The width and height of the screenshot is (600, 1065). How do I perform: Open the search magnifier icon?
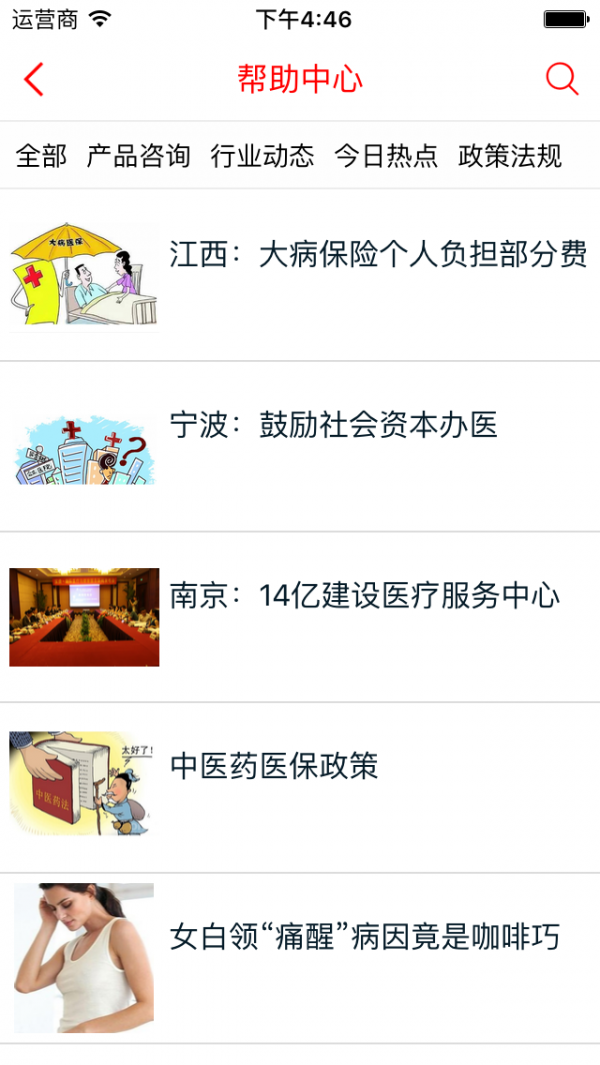[x=562, y=79]
